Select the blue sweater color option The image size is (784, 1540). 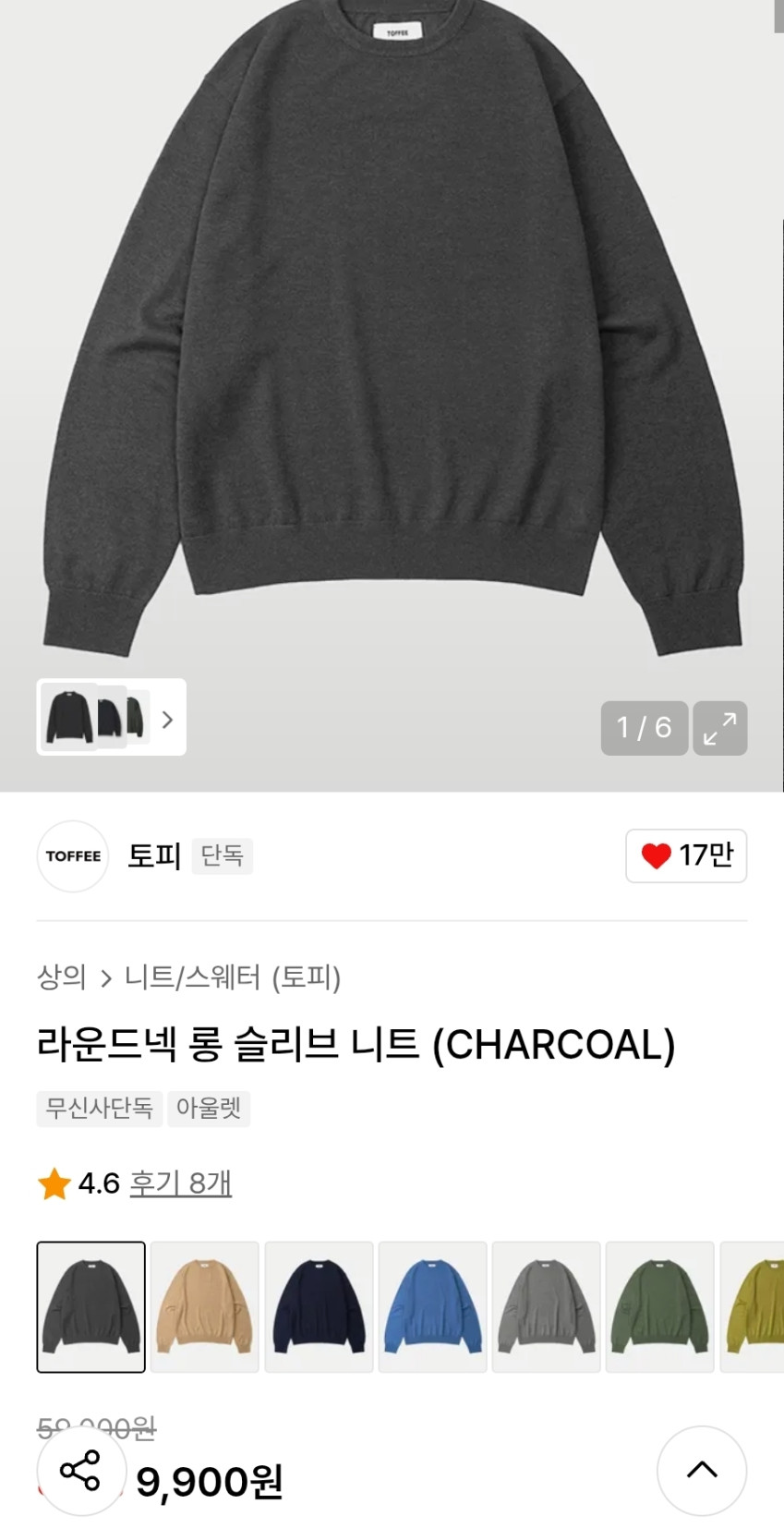(432, 1306)
